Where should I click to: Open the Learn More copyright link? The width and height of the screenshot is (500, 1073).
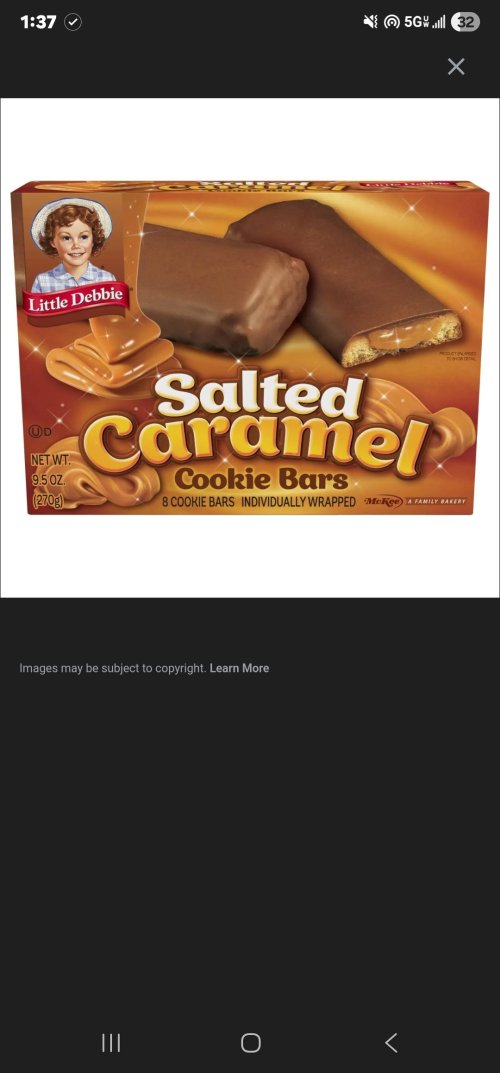[x=239, y=668]
